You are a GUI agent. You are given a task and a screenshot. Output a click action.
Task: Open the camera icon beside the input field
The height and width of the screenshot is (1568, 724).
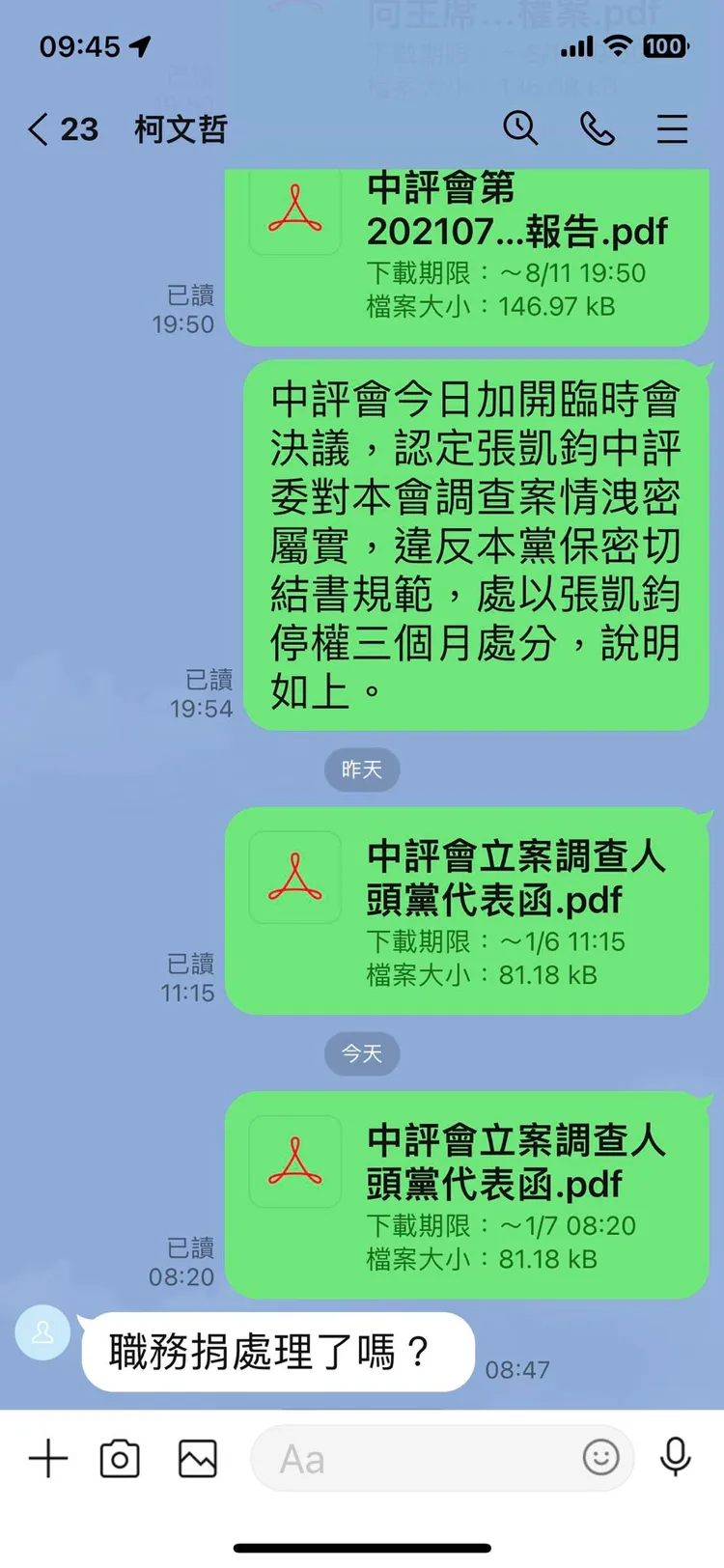pyautogui.click(x=118, y=1459)
